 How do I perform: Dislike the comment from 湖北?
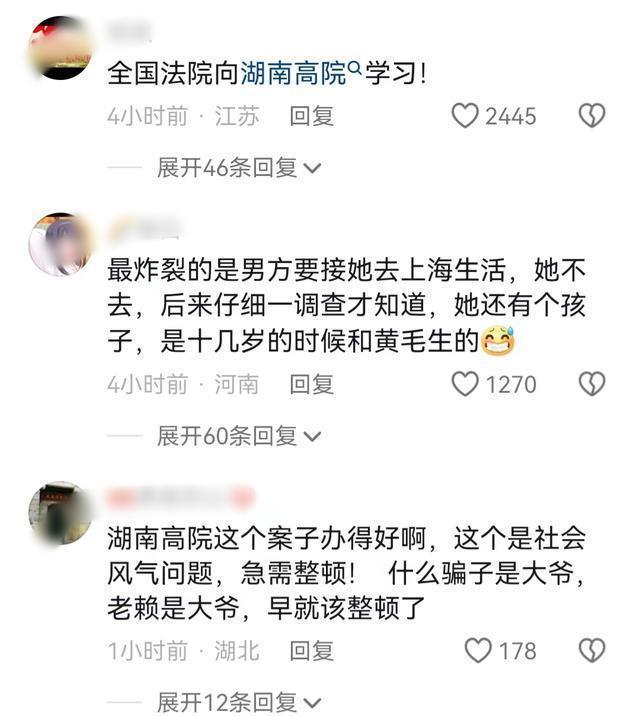(592, 651)
